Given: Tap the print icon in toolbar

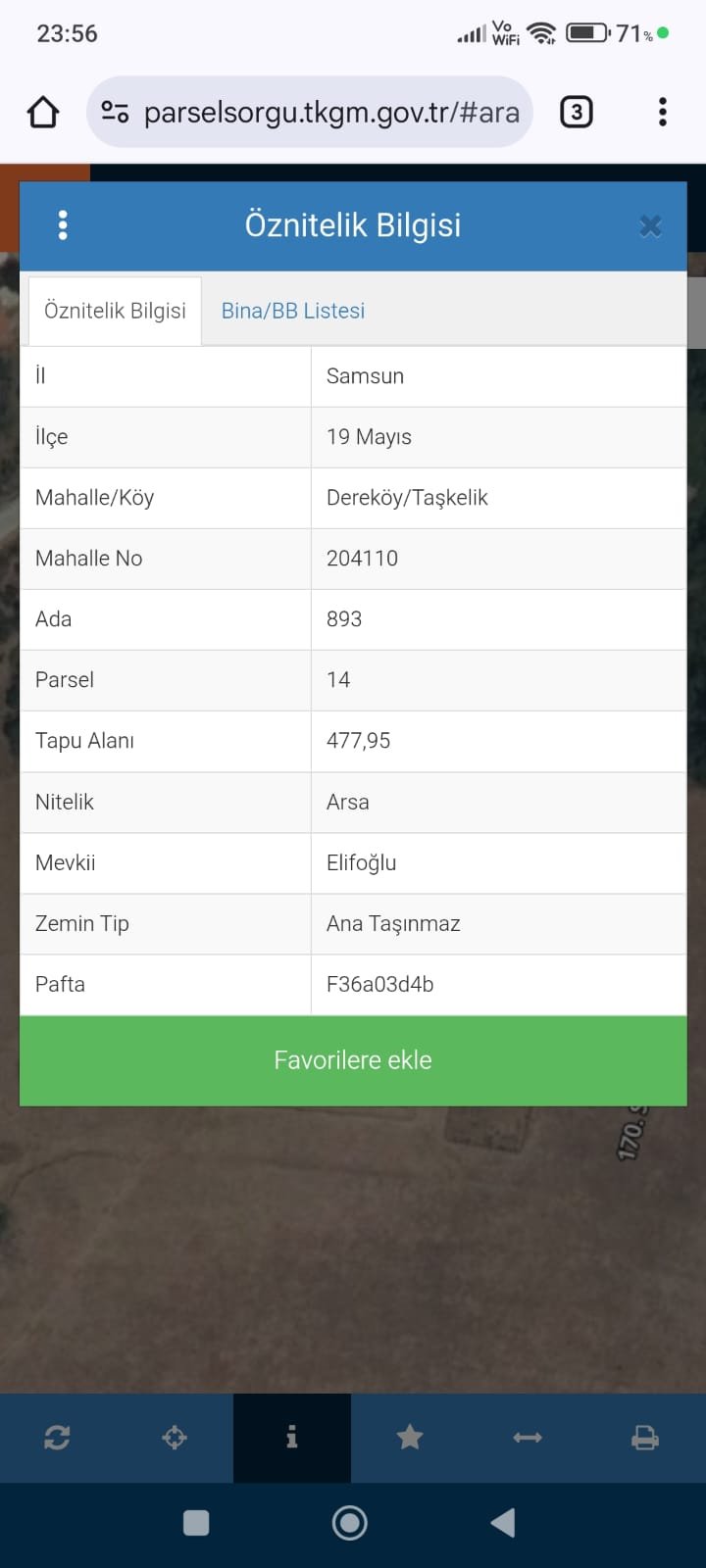Looking at the screenshot, I should click(645, 1438).
